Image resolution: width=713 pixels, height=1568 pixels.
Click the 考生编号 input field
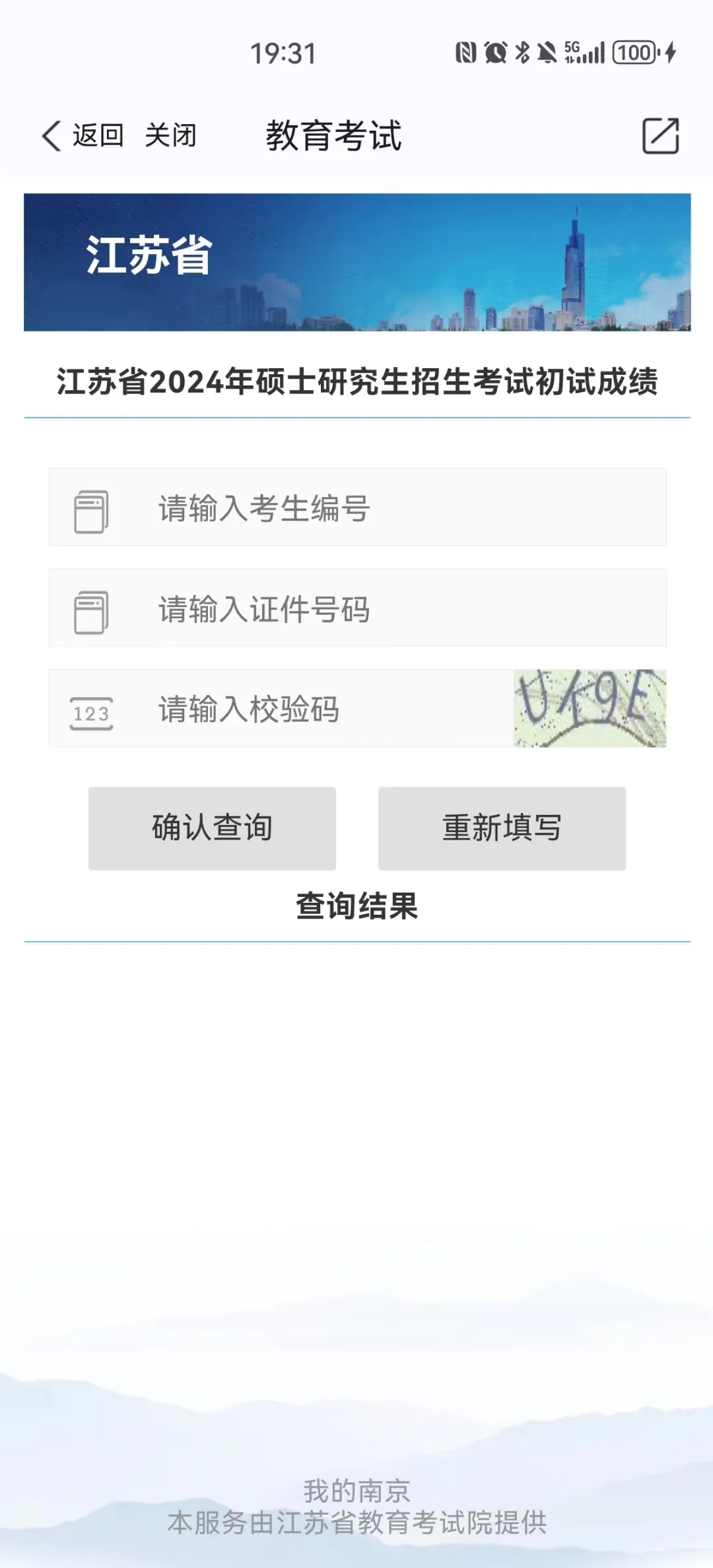click(x=330, y=508)
